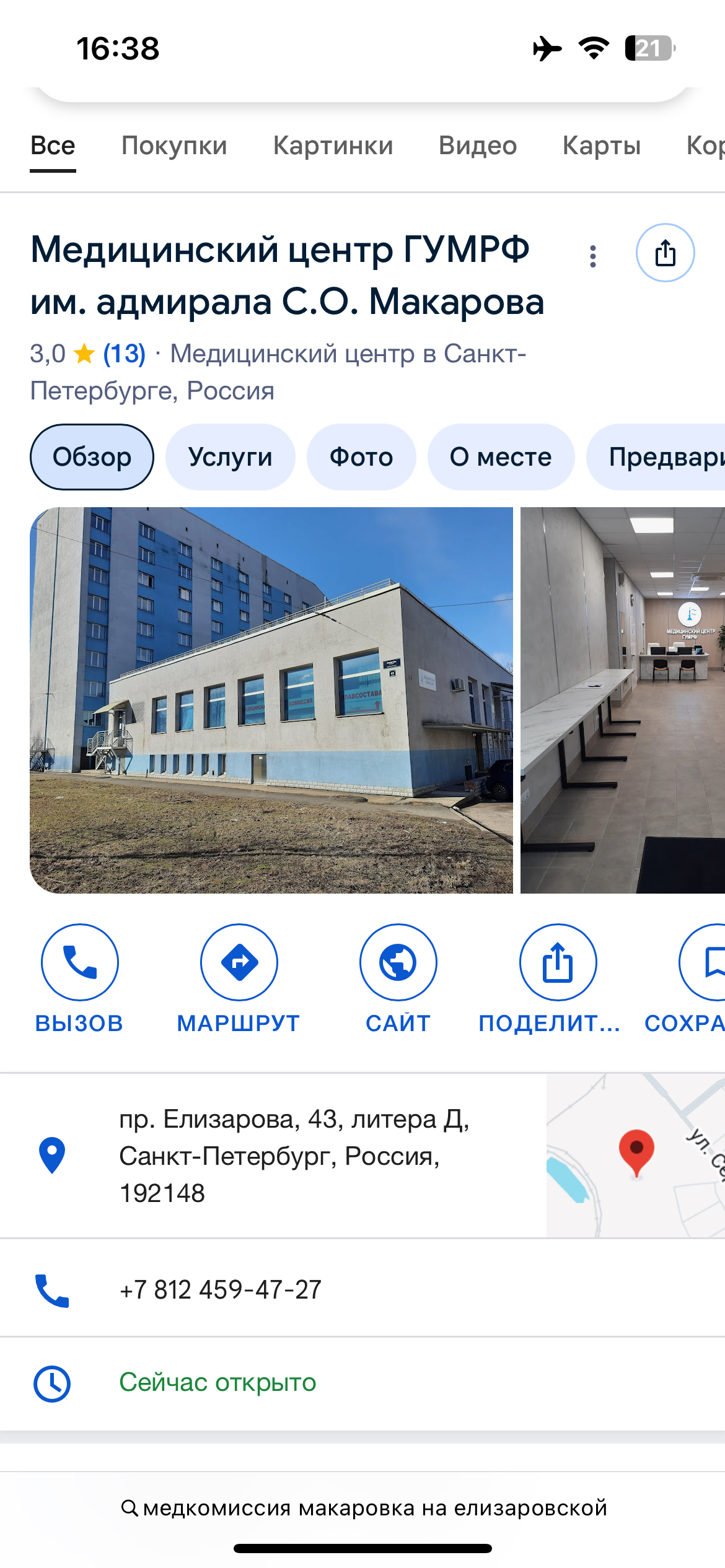The height and width of the screenshot is (1568, 725).
Task: Switch to the Картинки tab
Action: tap(333, 146)
